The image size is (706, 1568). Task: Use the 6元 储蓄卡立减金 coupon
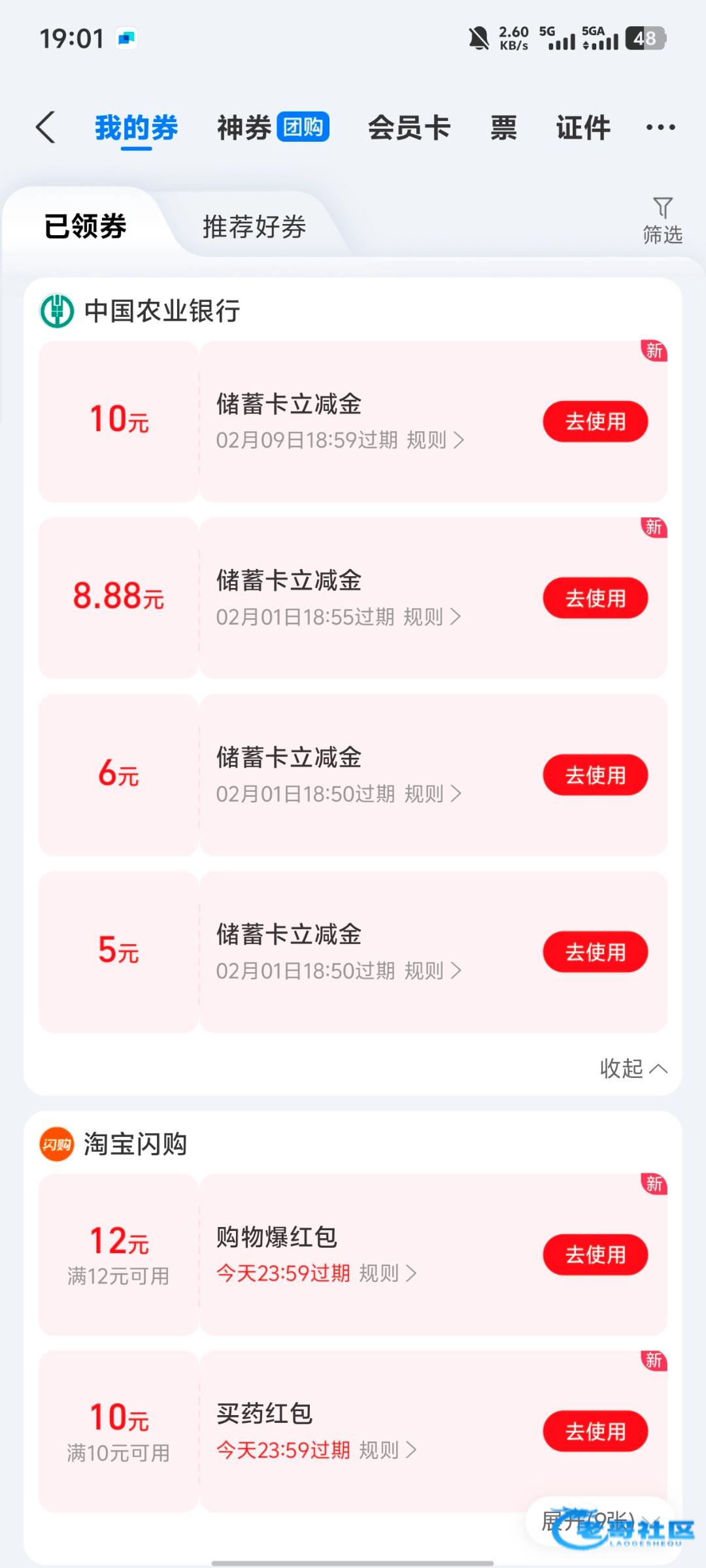coord(595,775)
